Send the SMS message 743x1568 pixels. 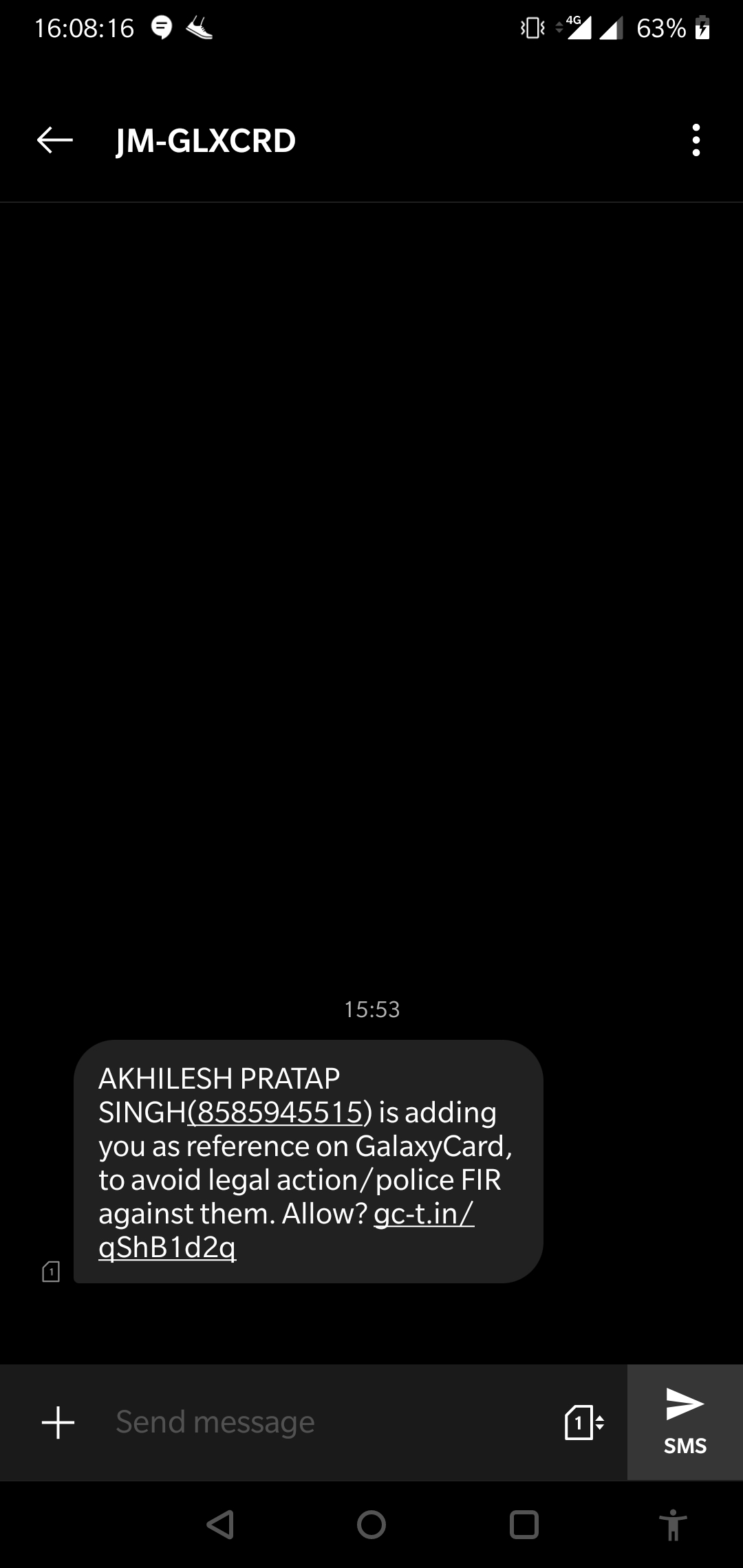685,1422
